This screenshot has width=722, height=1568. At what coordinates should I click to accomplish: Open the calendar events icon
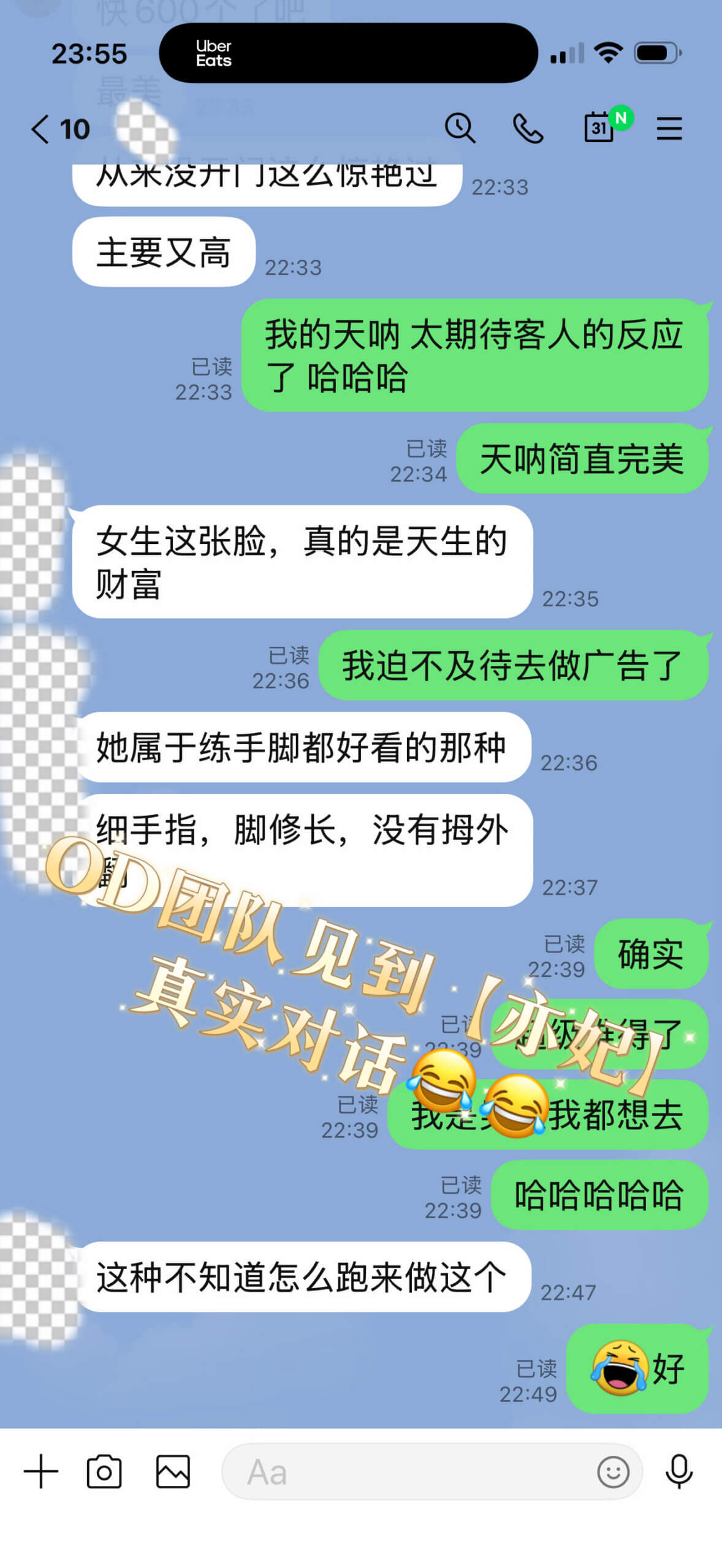[599, 128]
